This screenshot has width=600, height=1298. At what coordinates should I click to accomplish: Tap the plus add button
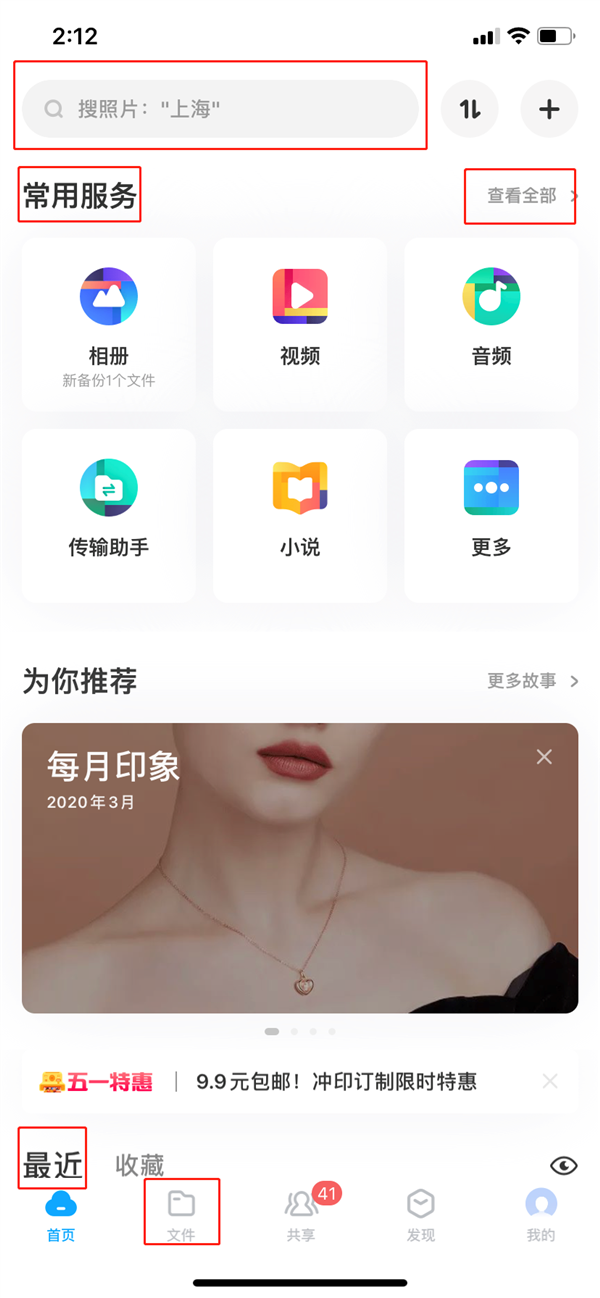(549, 110)
